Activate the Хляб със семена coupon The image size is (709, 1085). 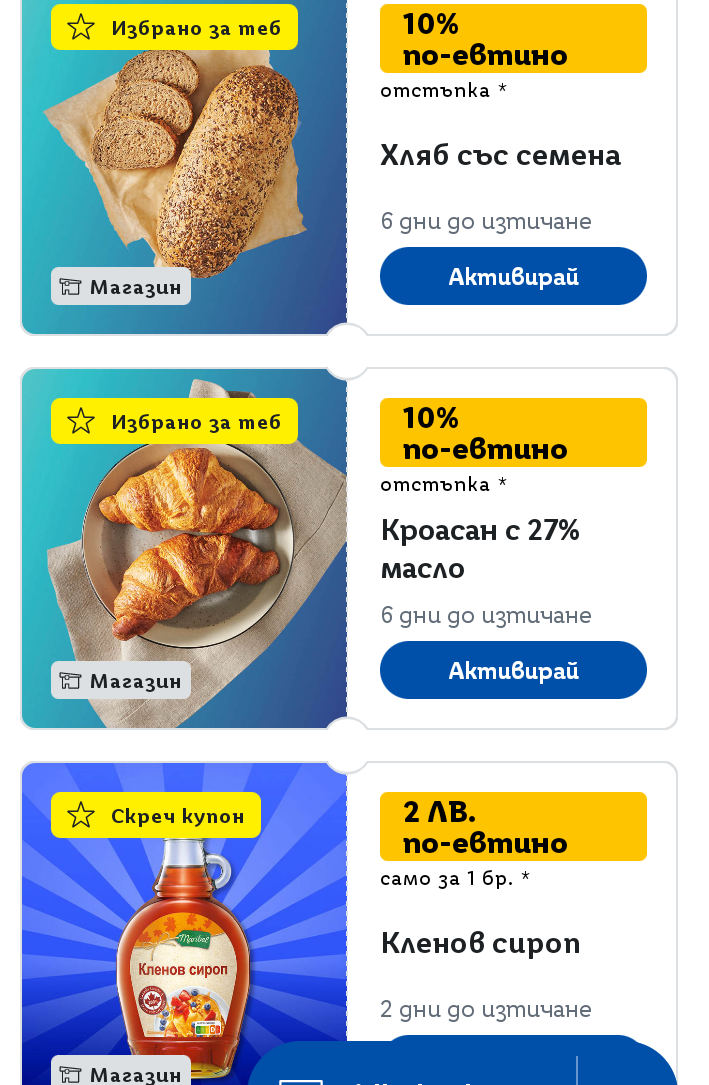coord(513,276)
